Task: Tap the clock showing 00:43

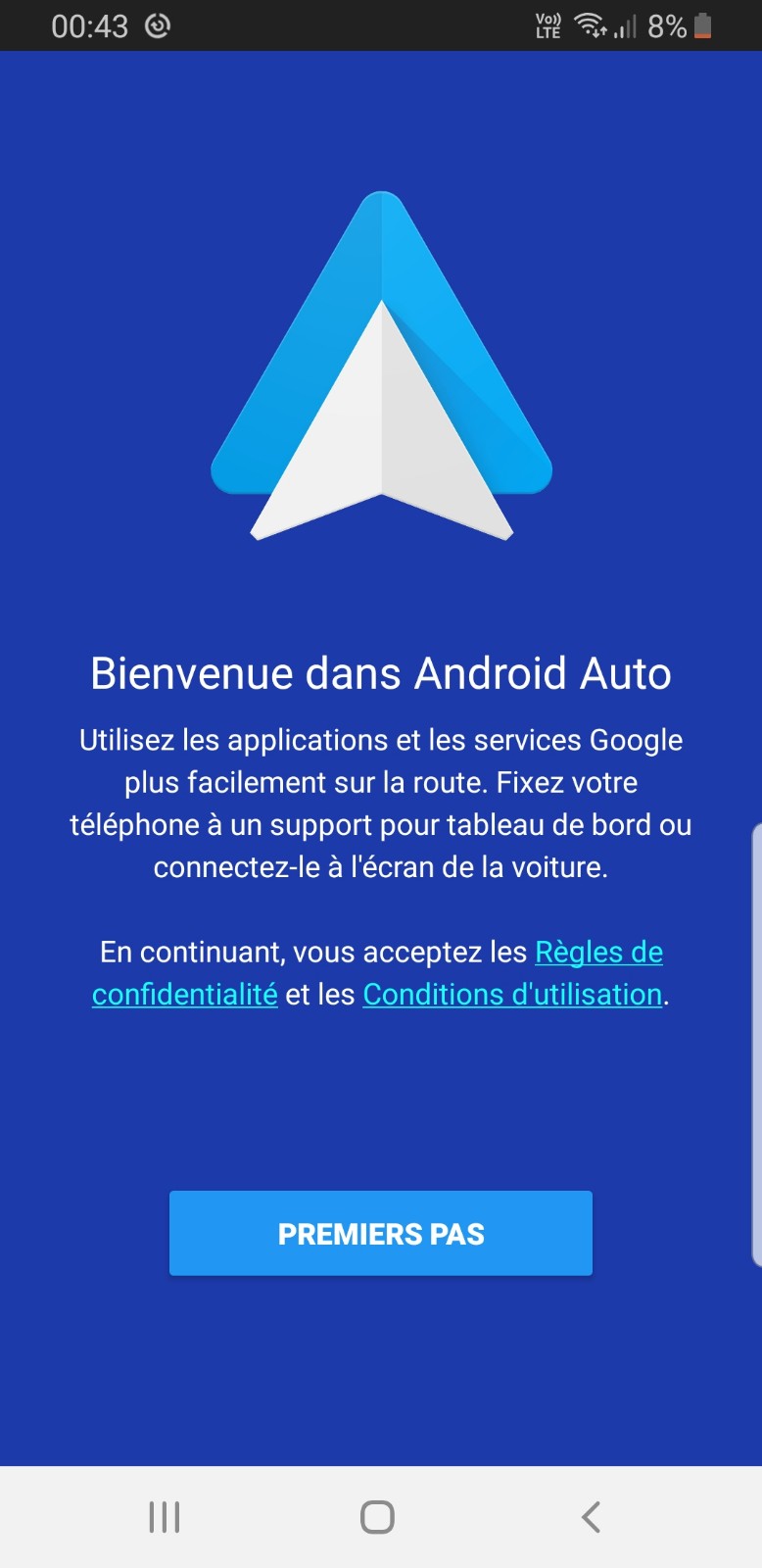Action: [x=88, y=25]
